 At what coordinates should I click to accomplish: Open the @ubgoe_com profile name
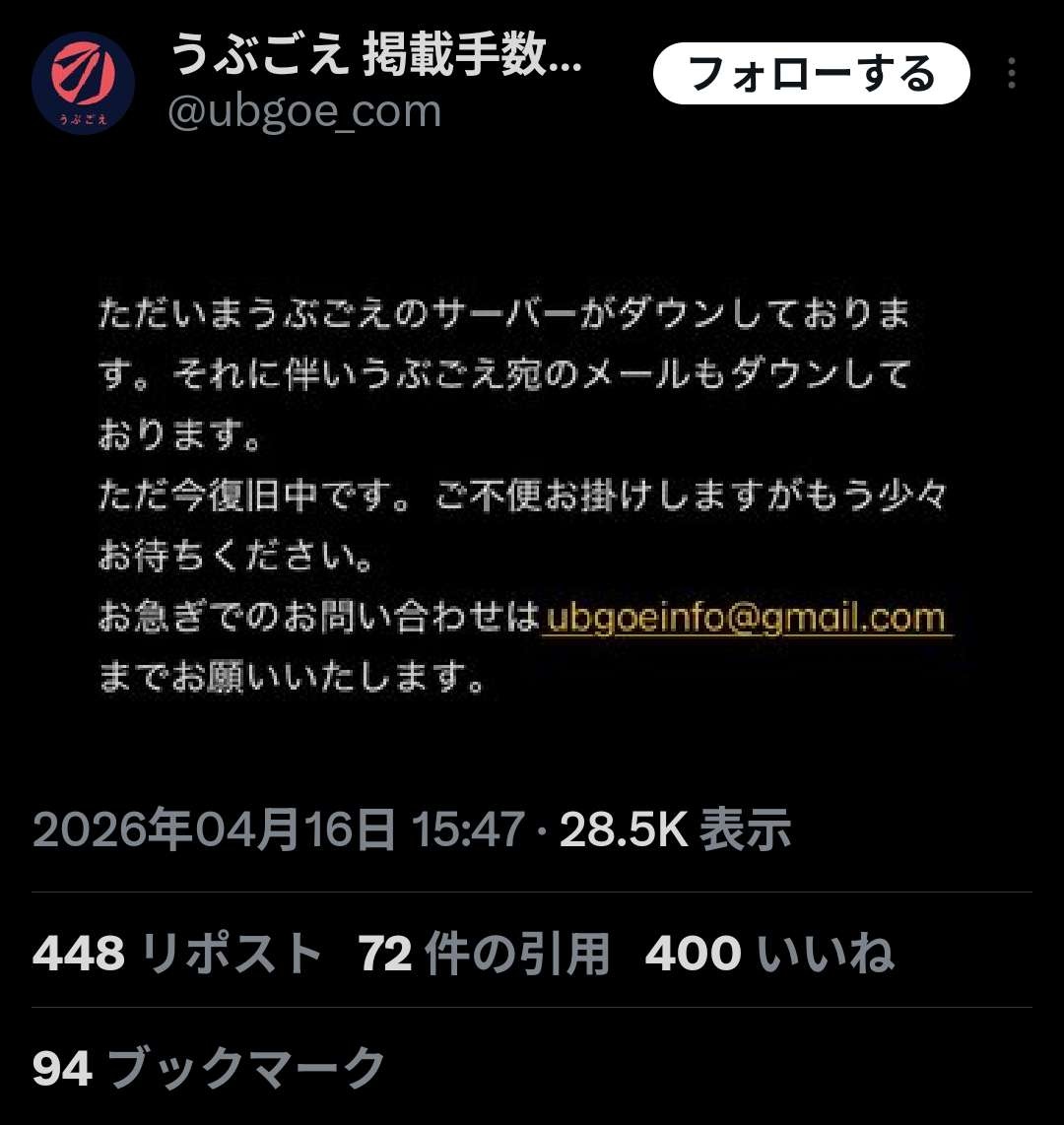point(376,57)
